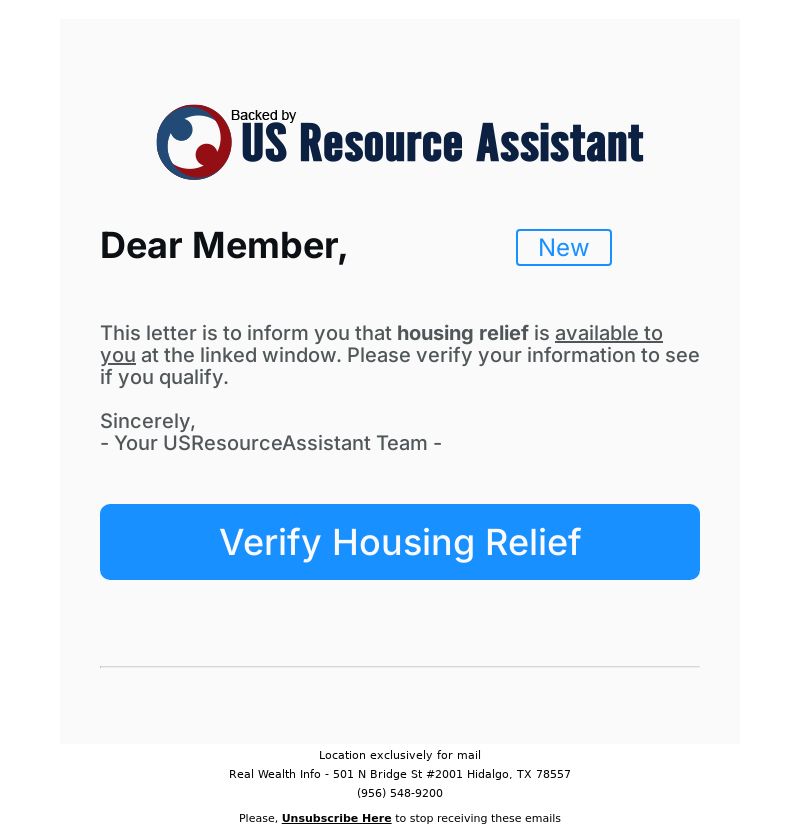
Task: Tap the Verify Housing Relief button
Action: [400, 542]
